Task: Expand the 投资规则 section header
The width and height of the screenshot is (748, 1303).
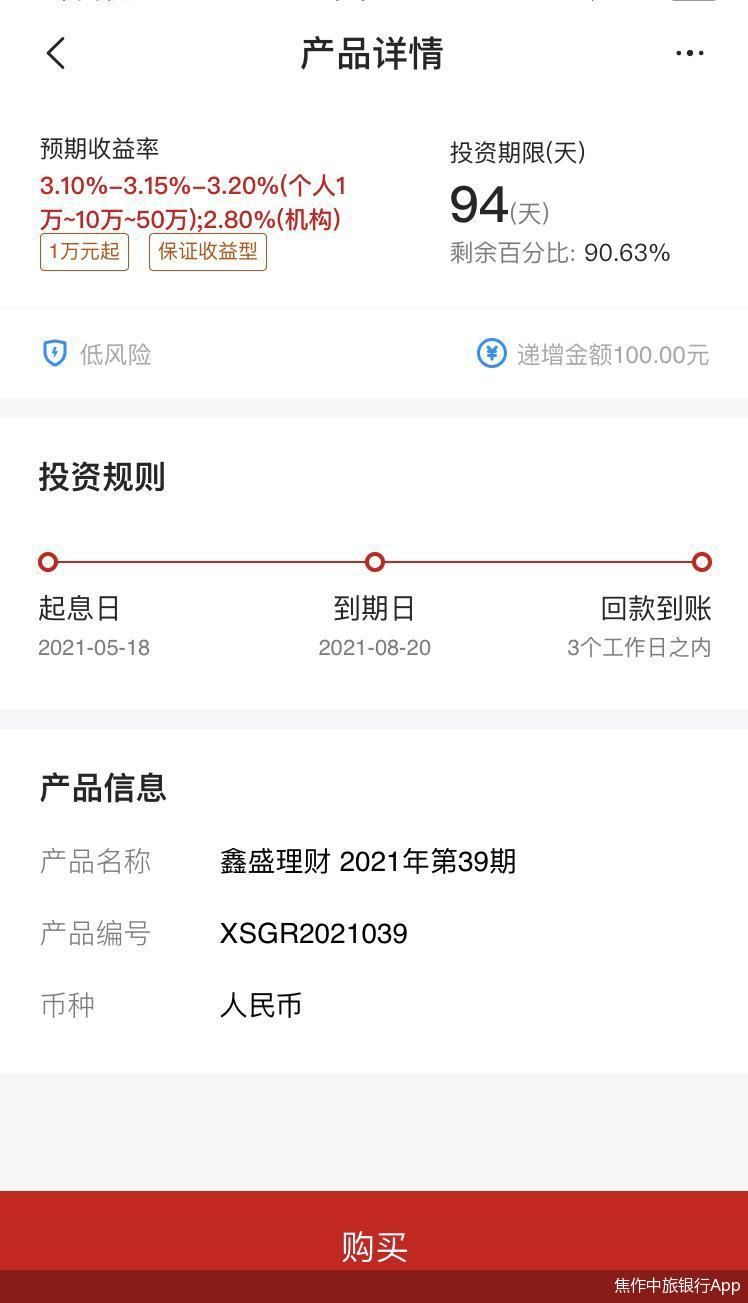Action: pos(102,478)
